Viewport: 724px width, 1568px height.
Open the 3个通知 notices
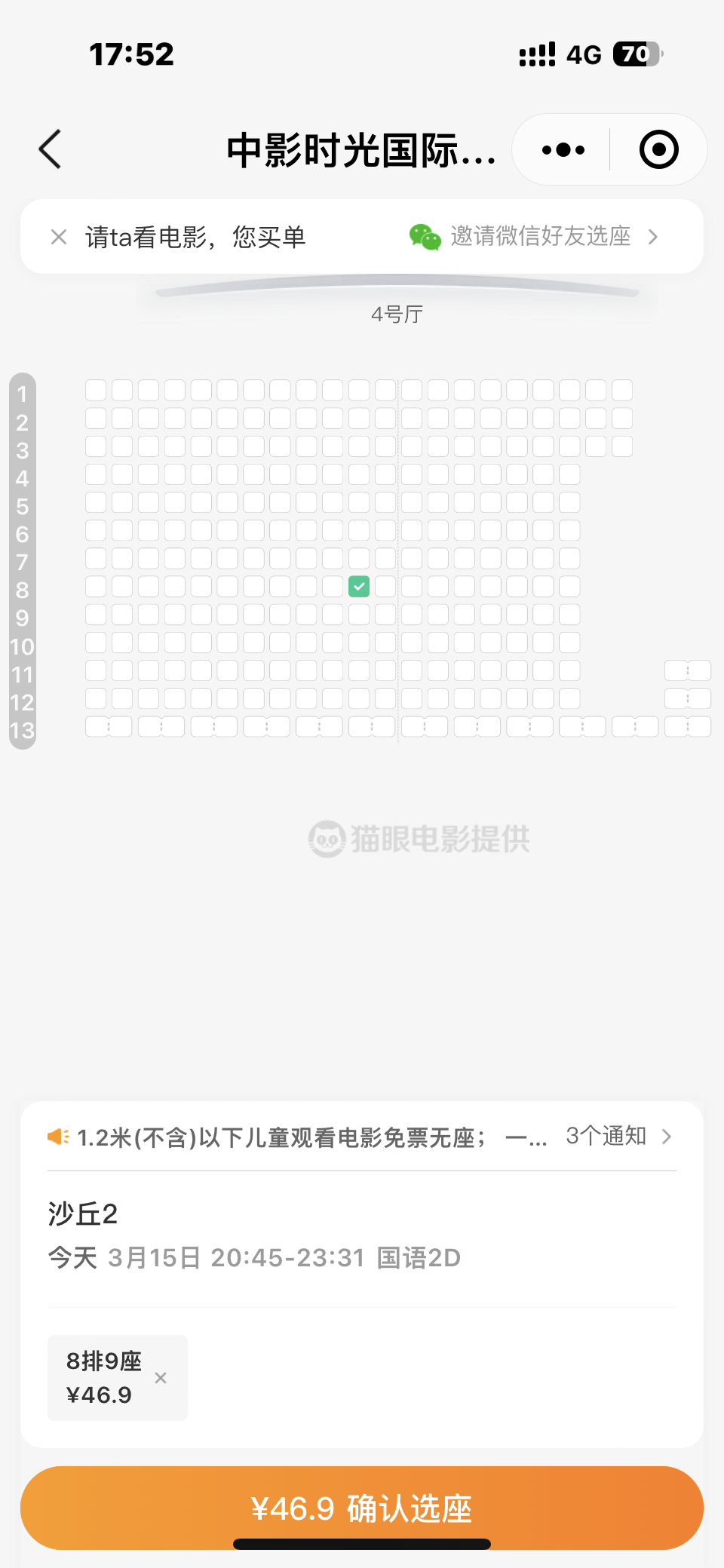tap(618, 1136)
